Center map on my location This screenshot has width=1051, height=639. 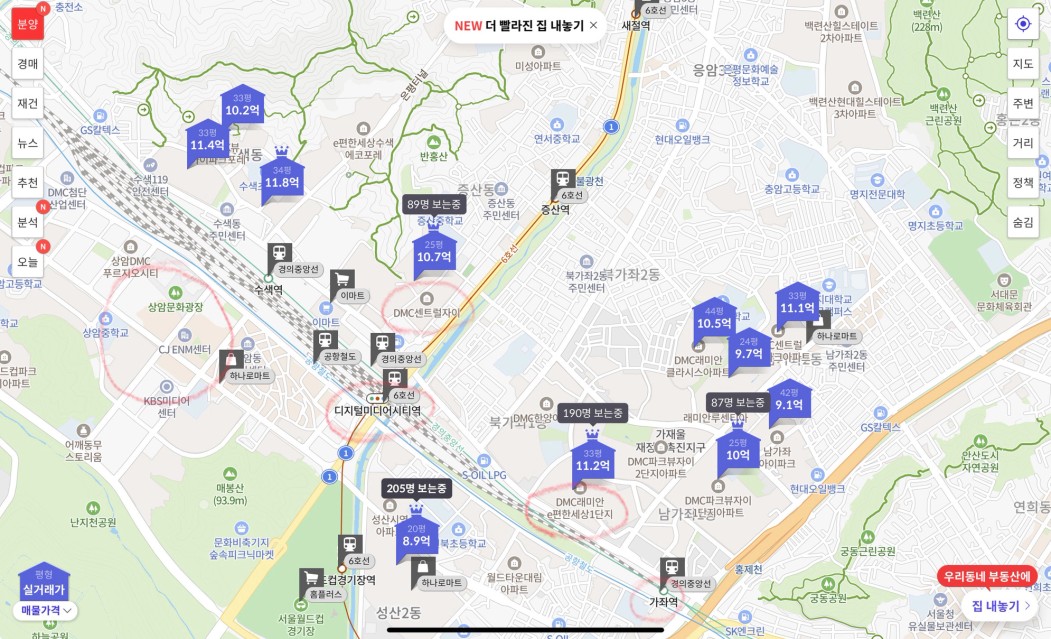pyautogui.click(x=1022, y=24)
